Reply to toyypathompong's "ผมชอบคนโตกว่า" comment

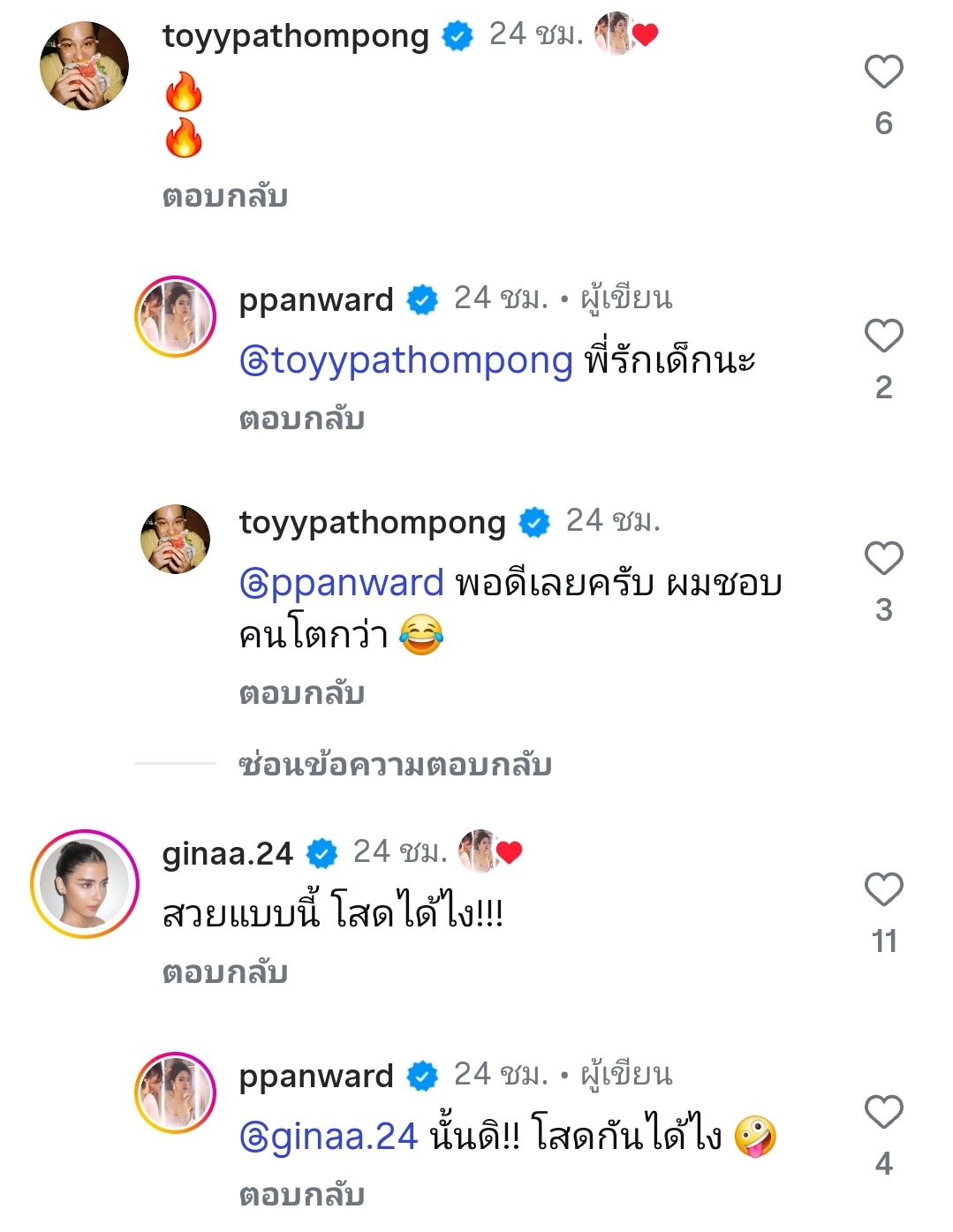(302, 694)
